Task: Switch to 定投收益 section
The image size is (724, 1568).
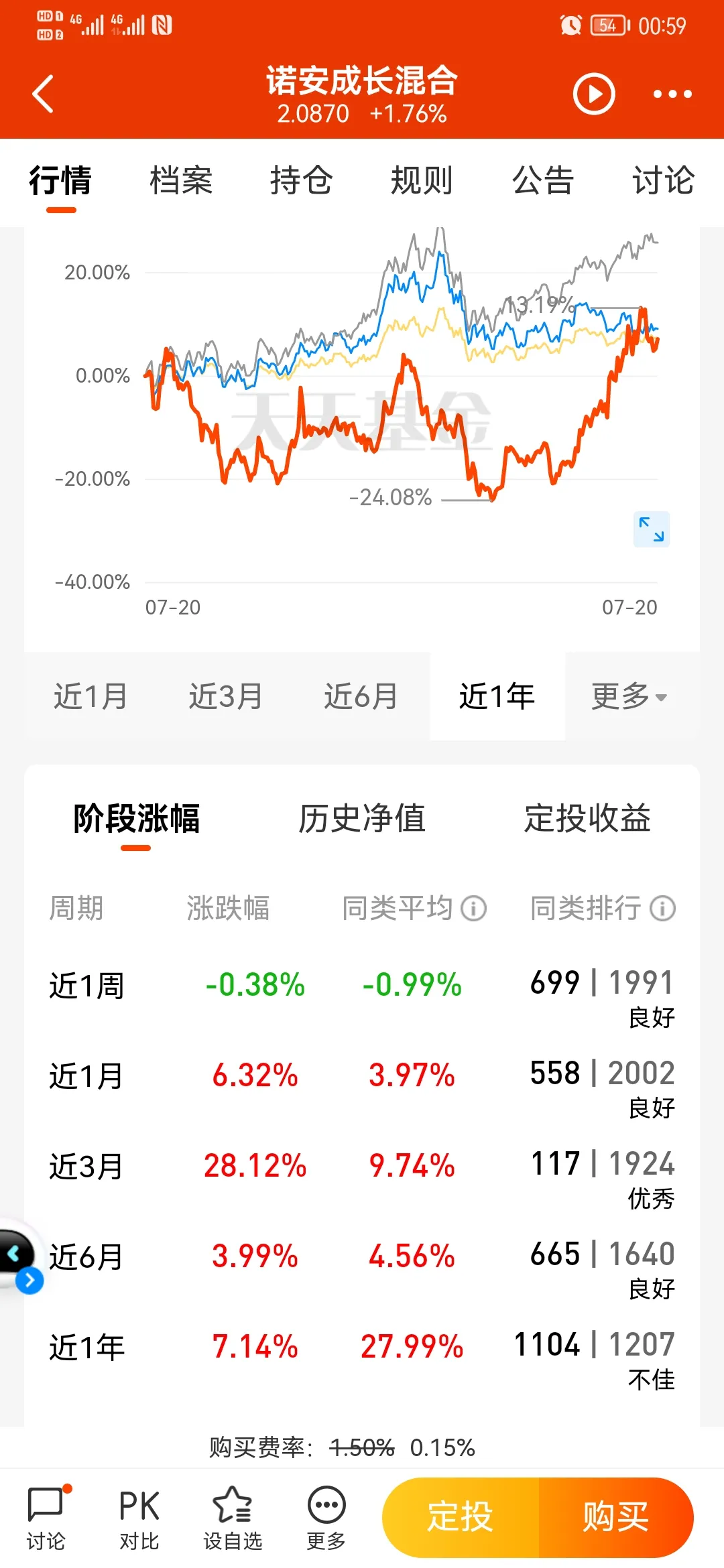Action: (587, 818)
